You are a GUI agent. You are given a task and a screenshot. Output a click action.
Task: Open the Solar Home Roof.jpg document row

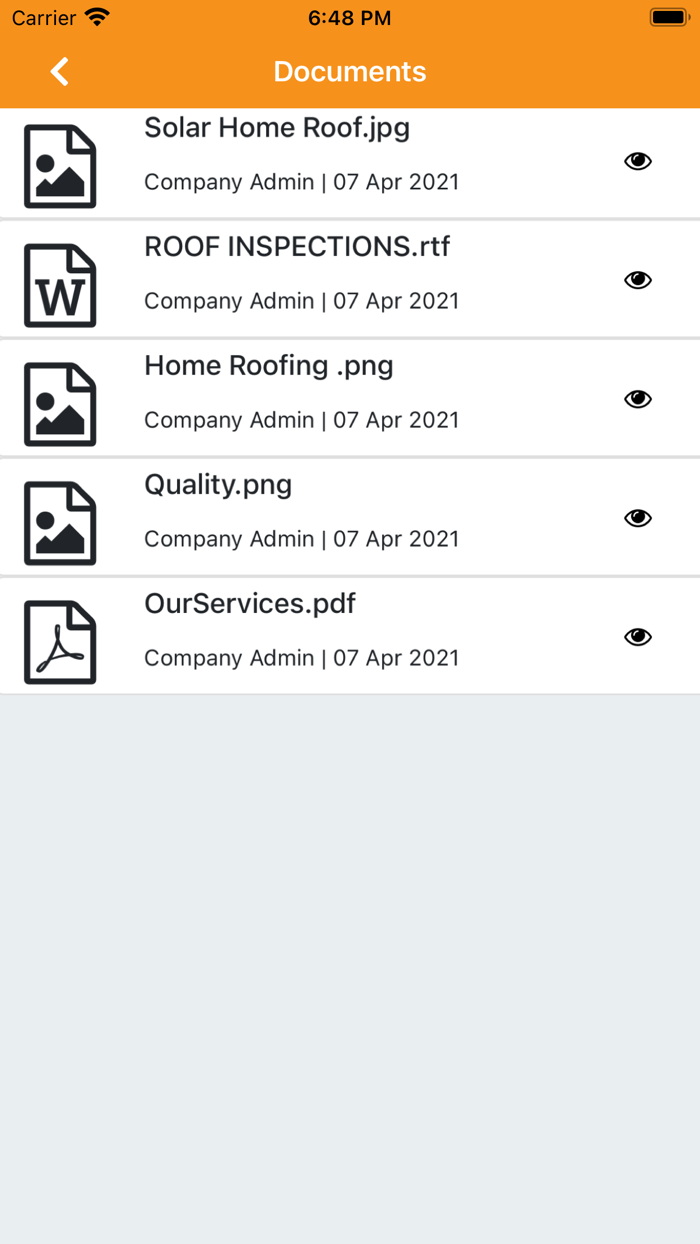point(350,163)
